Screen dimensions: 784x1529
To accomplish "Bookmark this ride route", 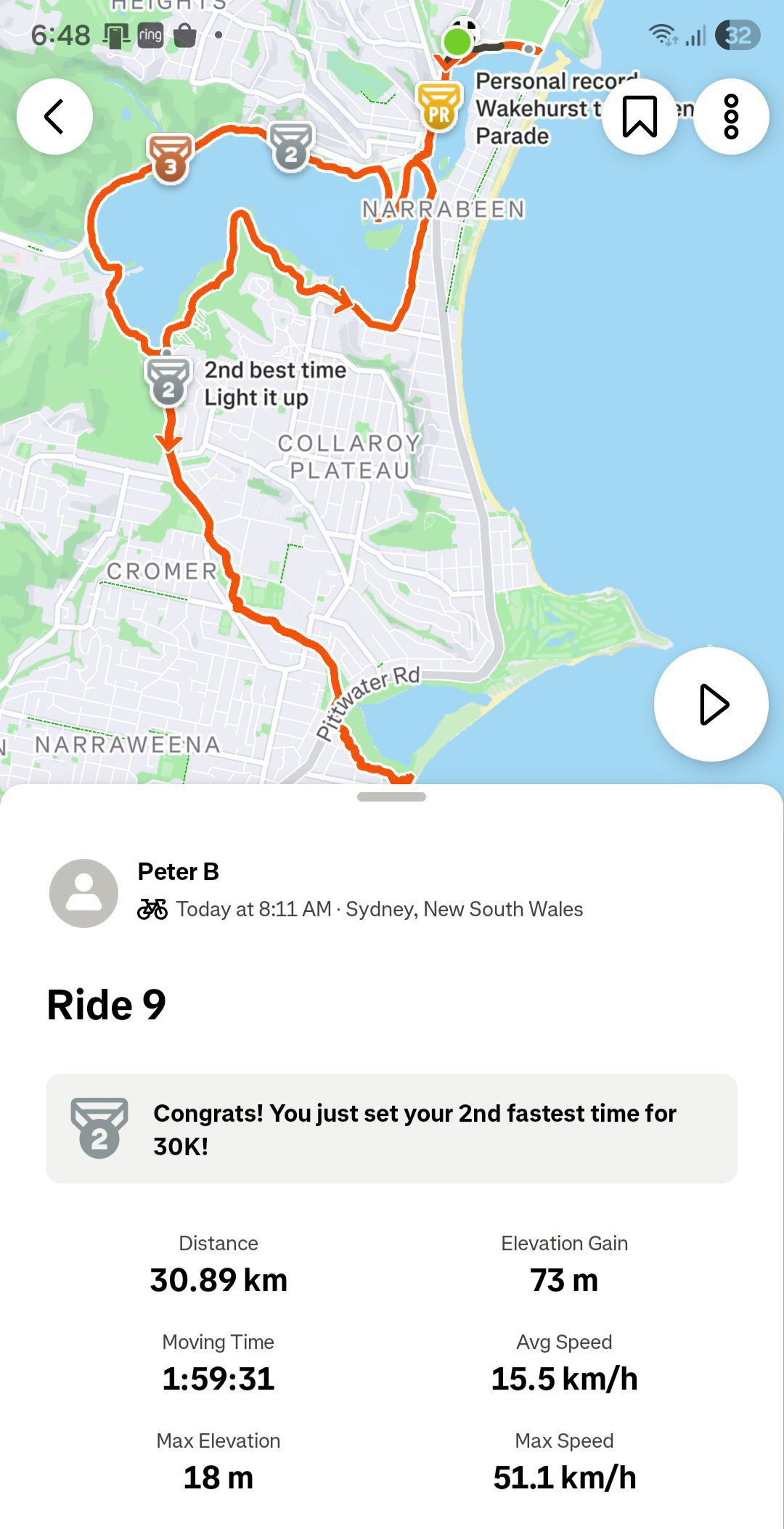I will [640, 117].
